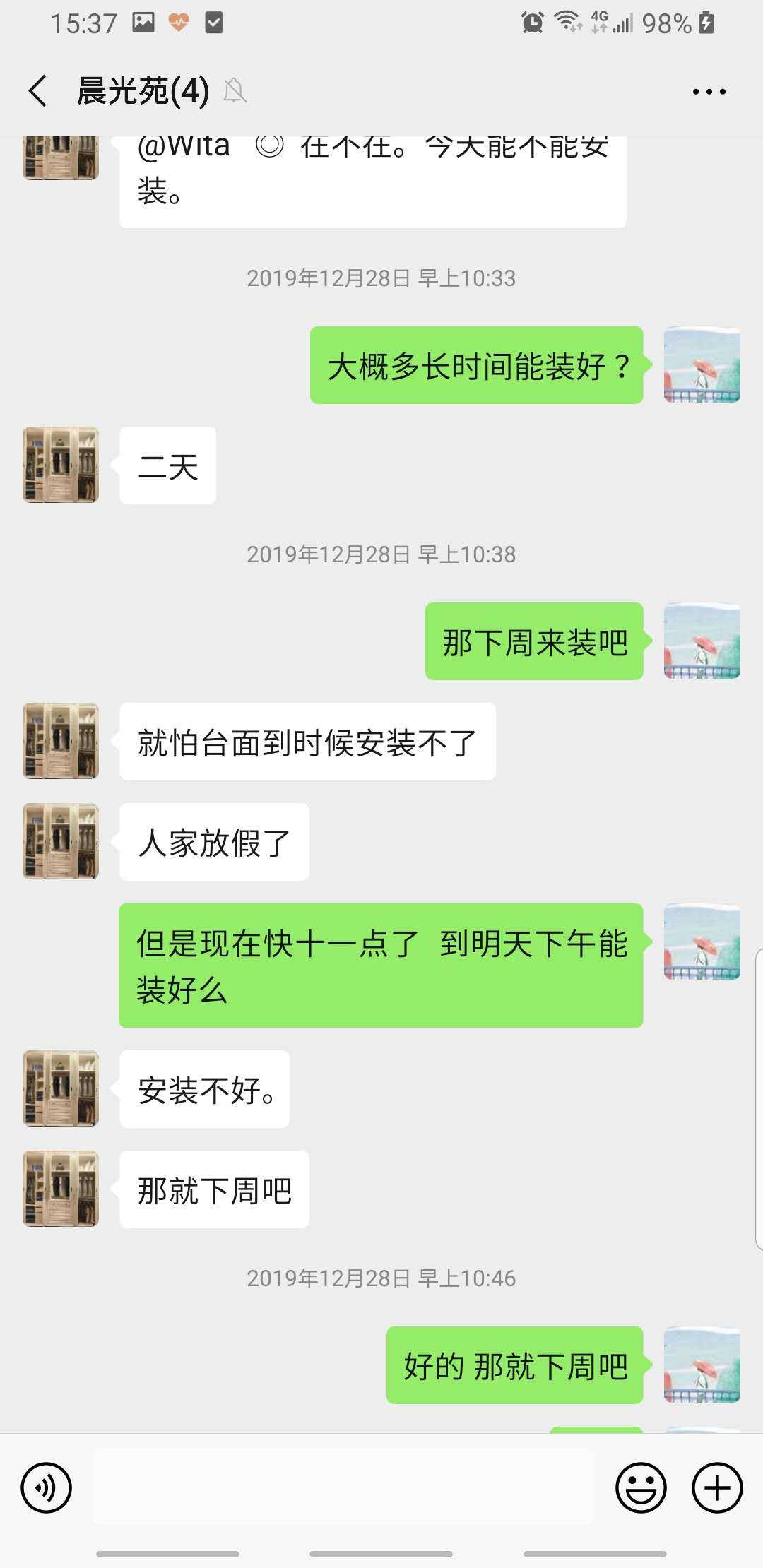
Task: Open the emoji sticker panel
Action: (x=641, y=1487)
